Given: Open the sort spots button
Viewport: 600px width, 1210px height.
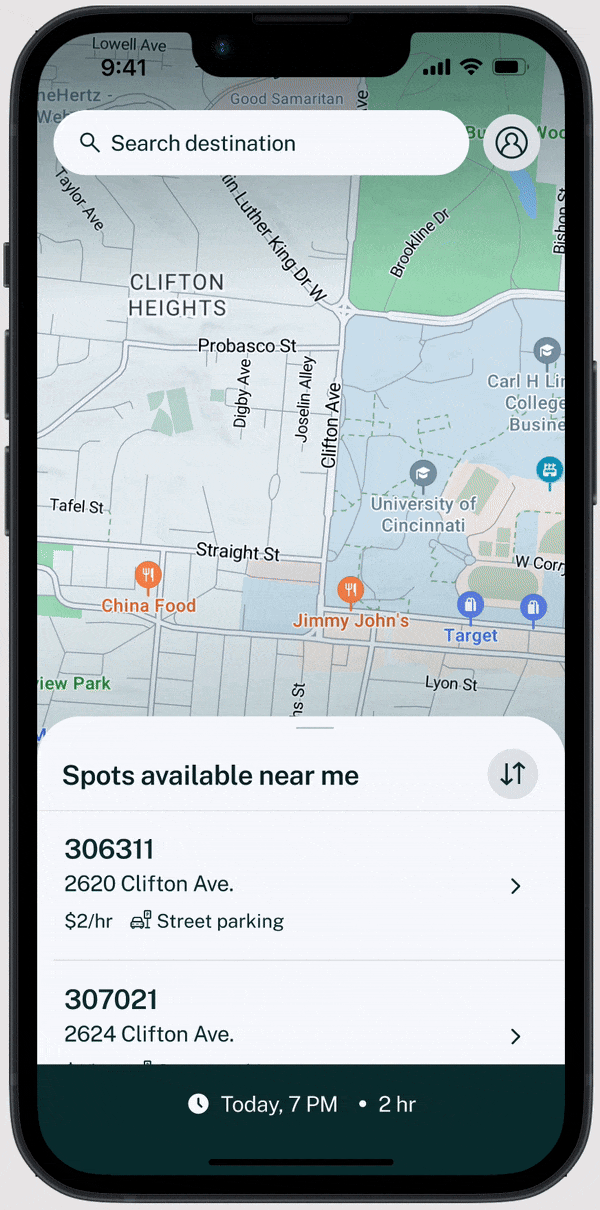Looking at the screenshot, I should (512, 774).
